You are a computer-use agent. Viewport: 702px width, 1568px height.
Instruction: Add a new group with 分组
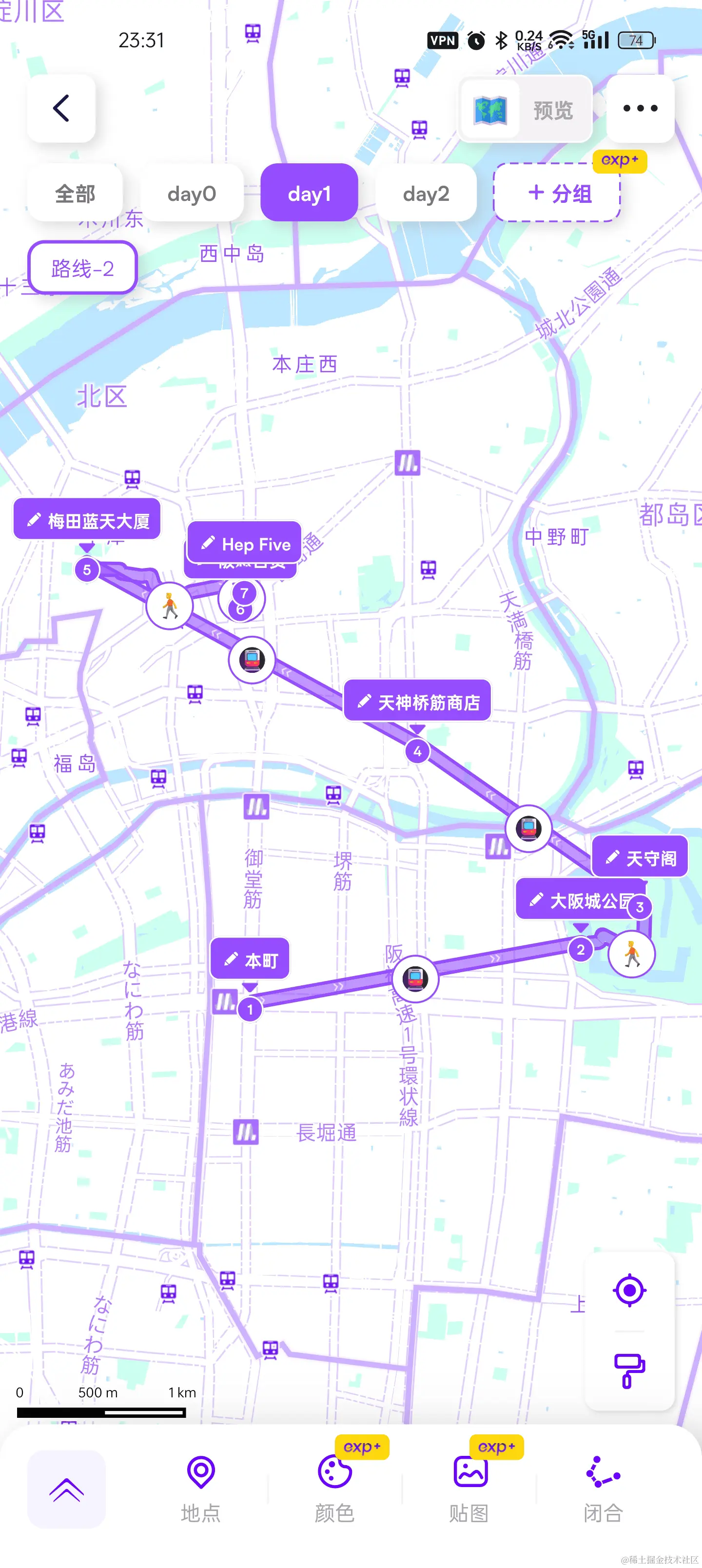[557, 194]
